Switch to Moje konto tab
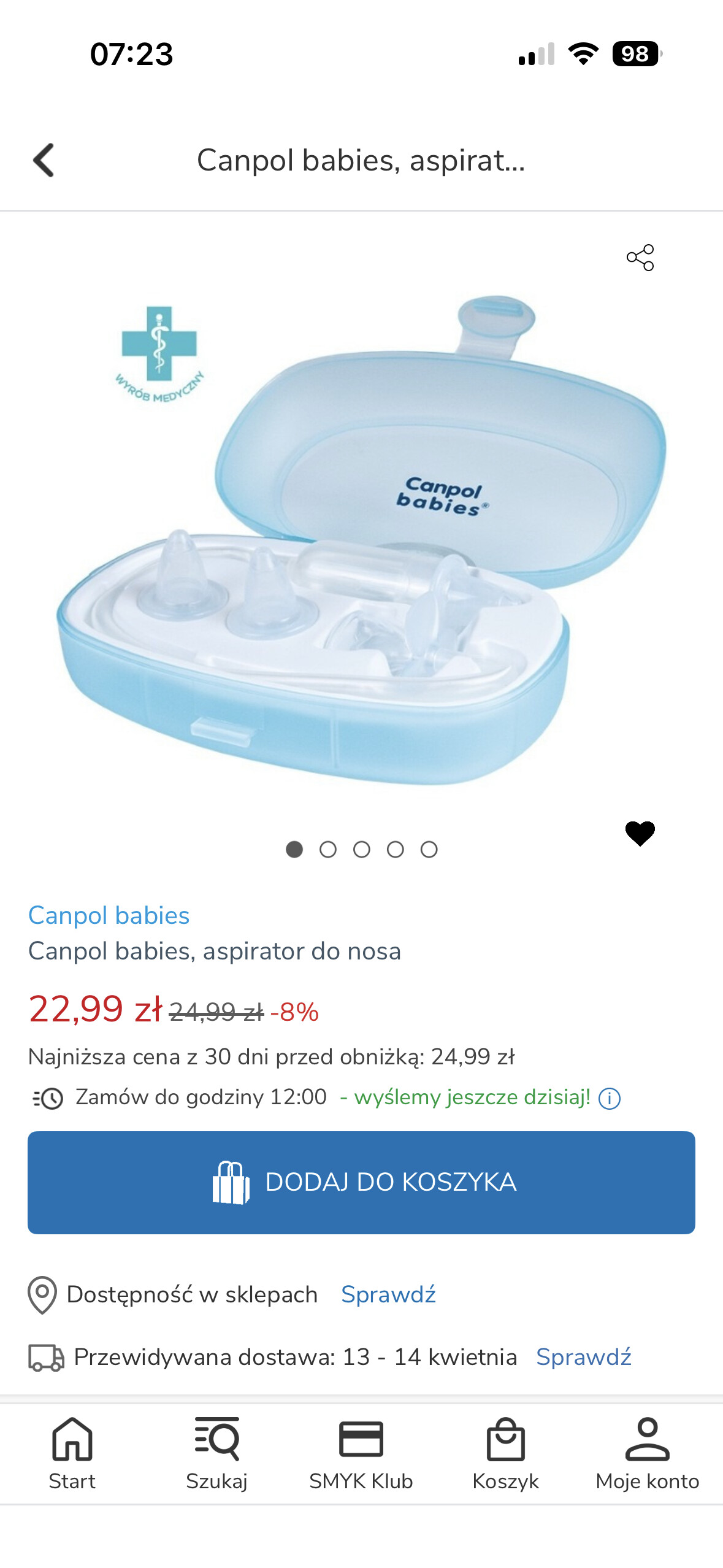The width and height of the screenshot is (723, 1568). coord(647,1453)
